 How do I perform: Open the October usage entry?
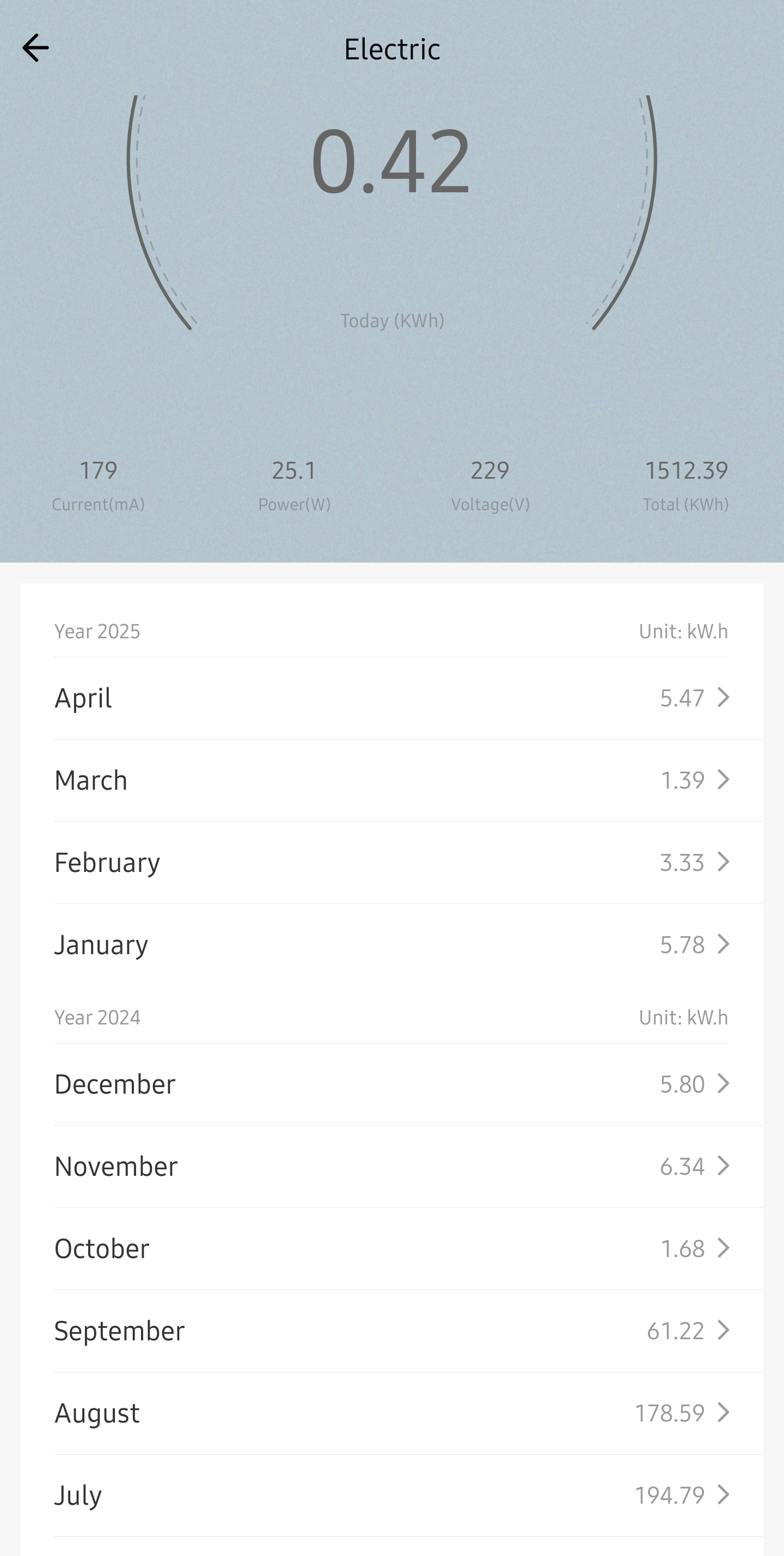tap(392, 1248)
